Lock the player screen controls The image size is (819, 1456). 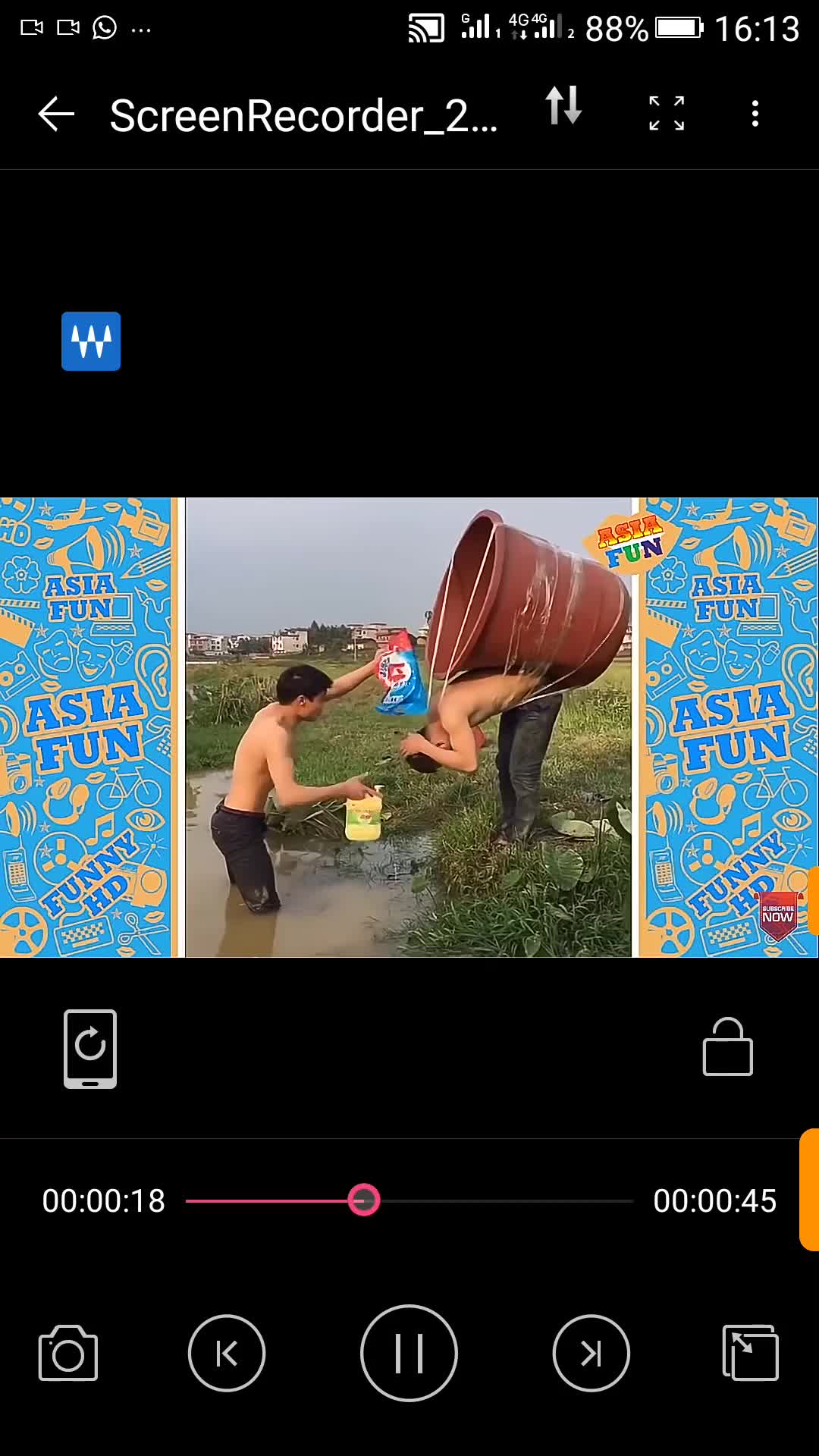pos(727,1047)
